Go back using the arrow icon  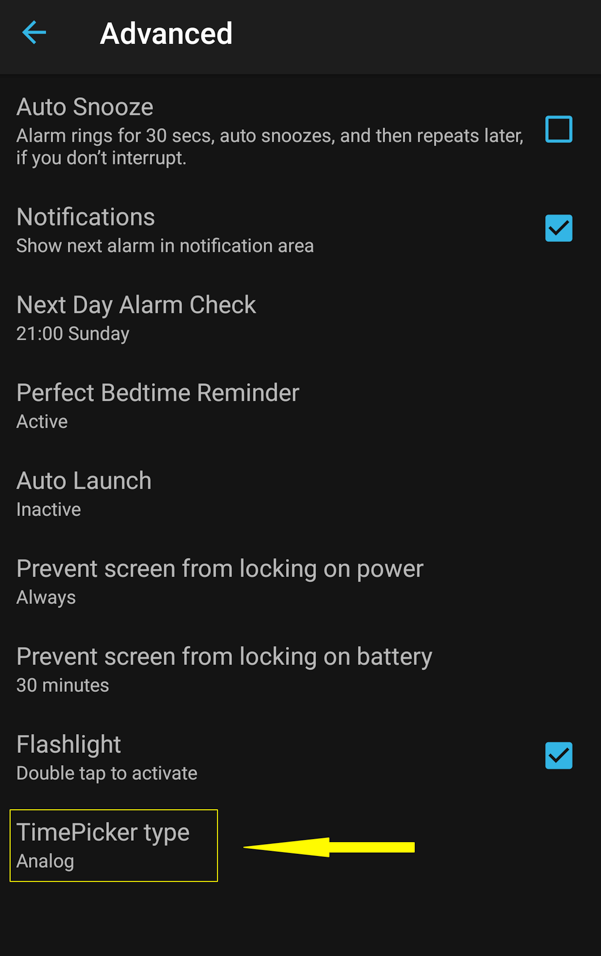tap(34, 33)
